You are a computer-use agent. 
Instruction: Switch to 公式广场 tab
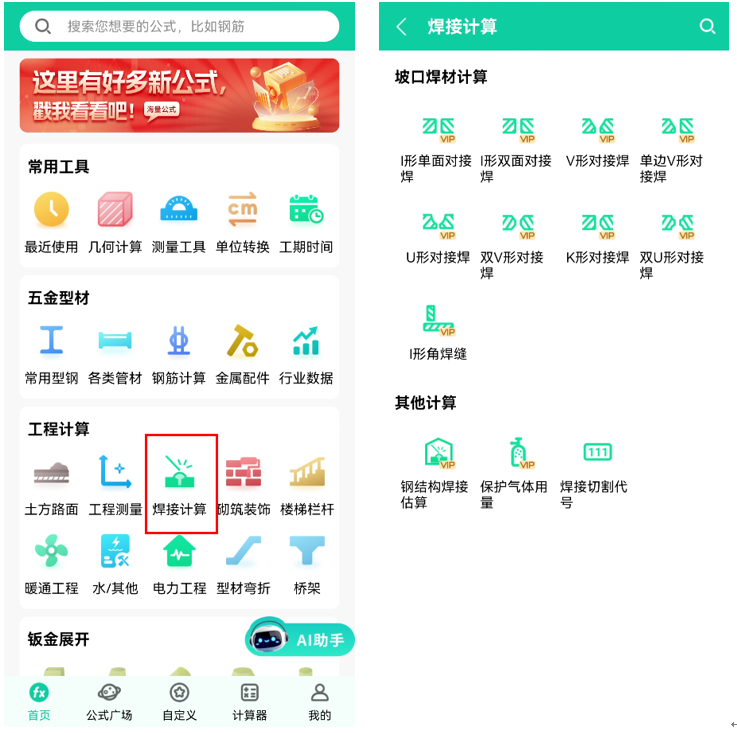point(110,701)
